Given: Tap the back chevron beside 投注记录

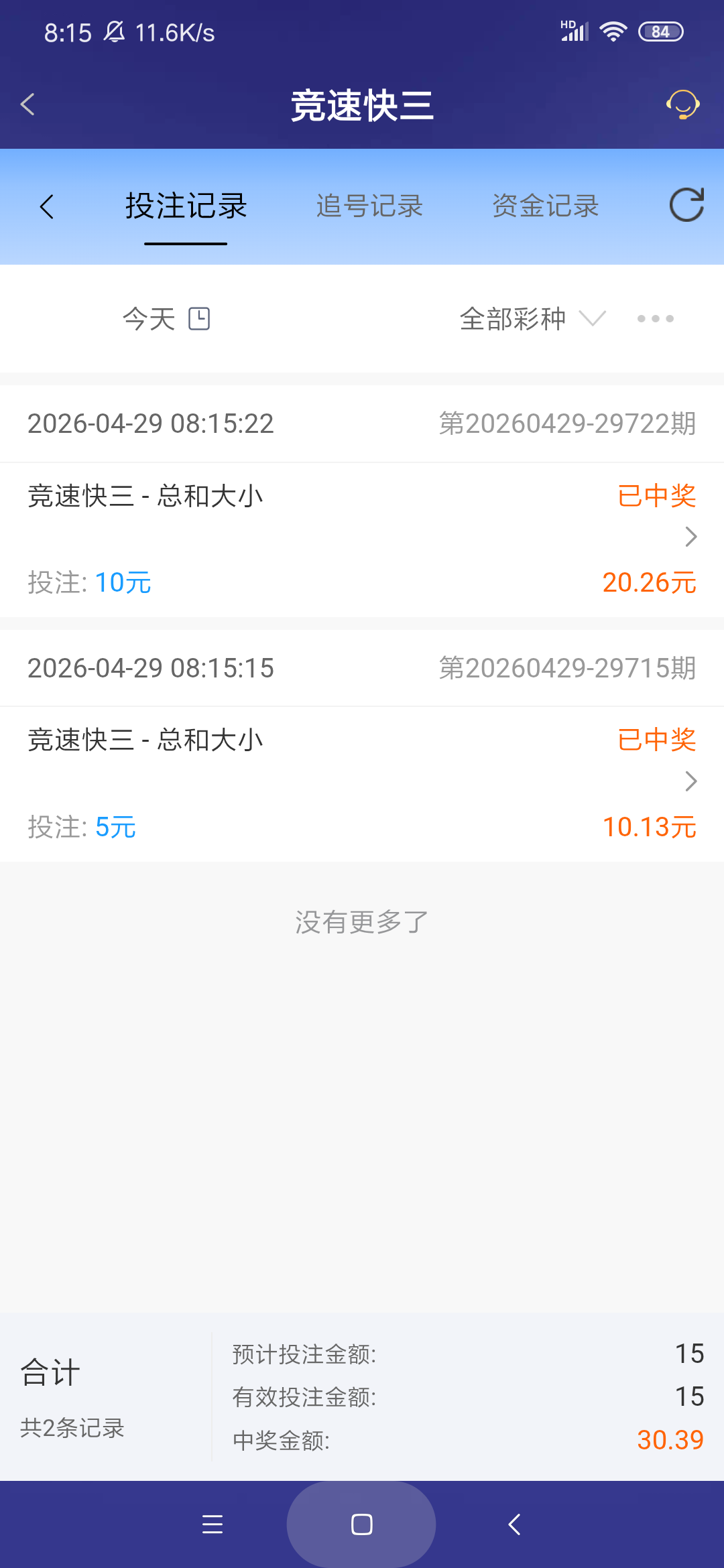Looking at the screenshot, I should (47, 206).
